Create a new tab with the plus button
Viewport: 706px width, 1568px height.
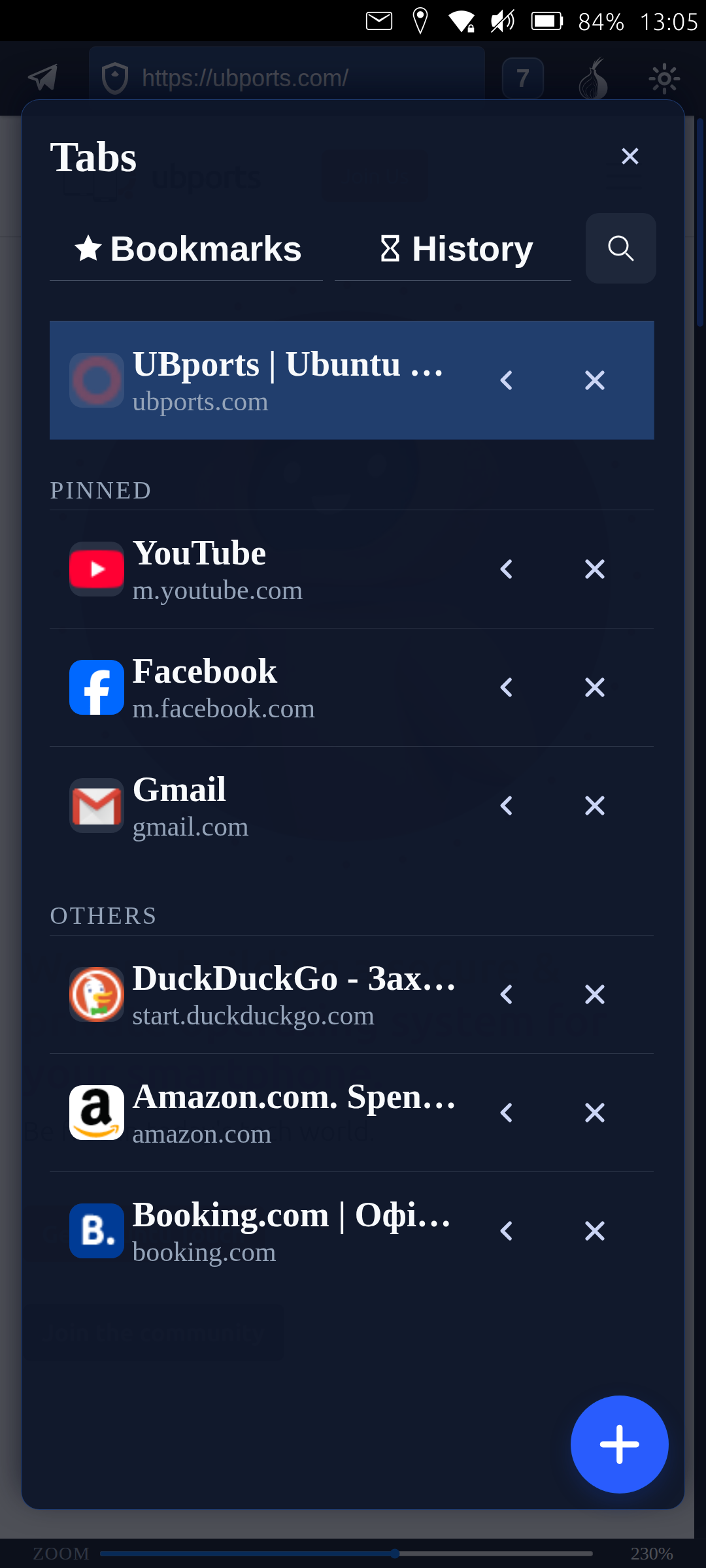619,1445
